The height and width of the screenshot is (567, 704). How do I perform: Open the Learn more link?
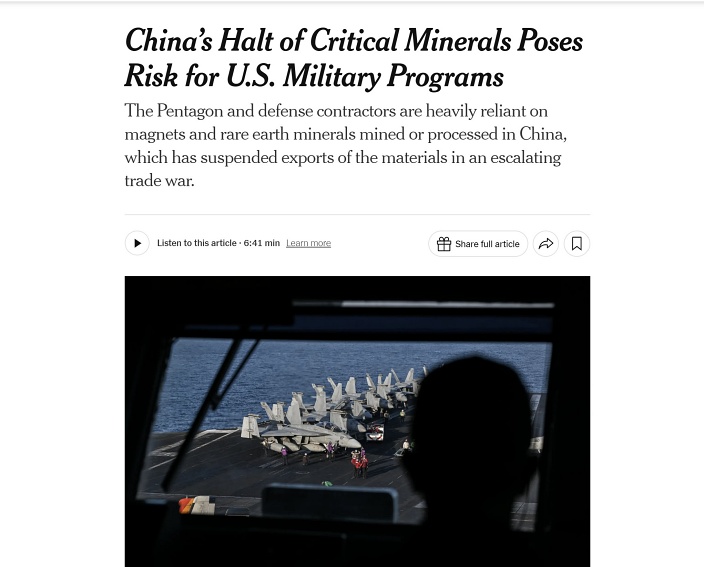308,243
